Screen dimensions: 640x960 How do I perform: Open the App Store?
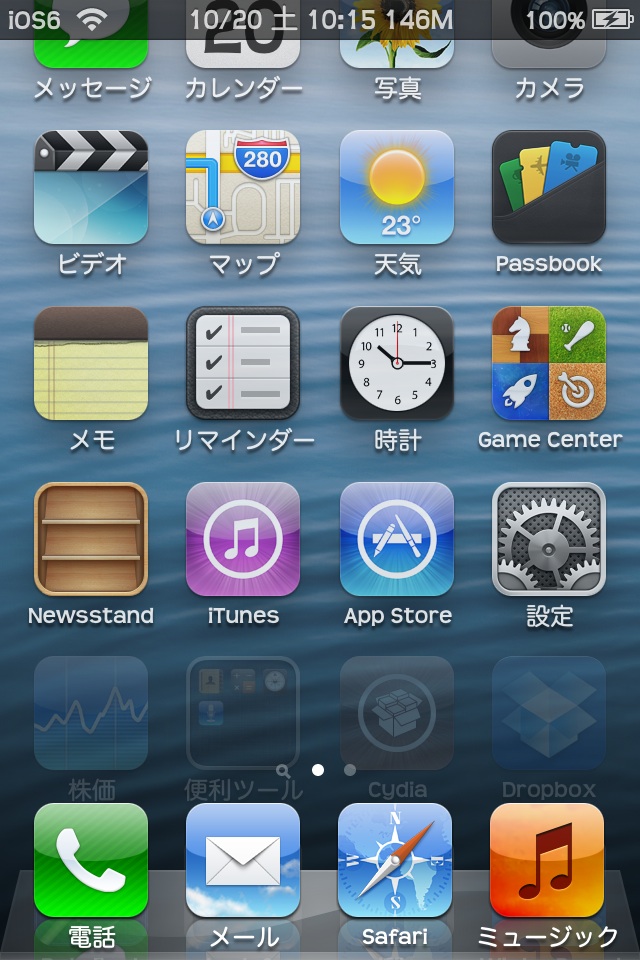pos(397,539)
